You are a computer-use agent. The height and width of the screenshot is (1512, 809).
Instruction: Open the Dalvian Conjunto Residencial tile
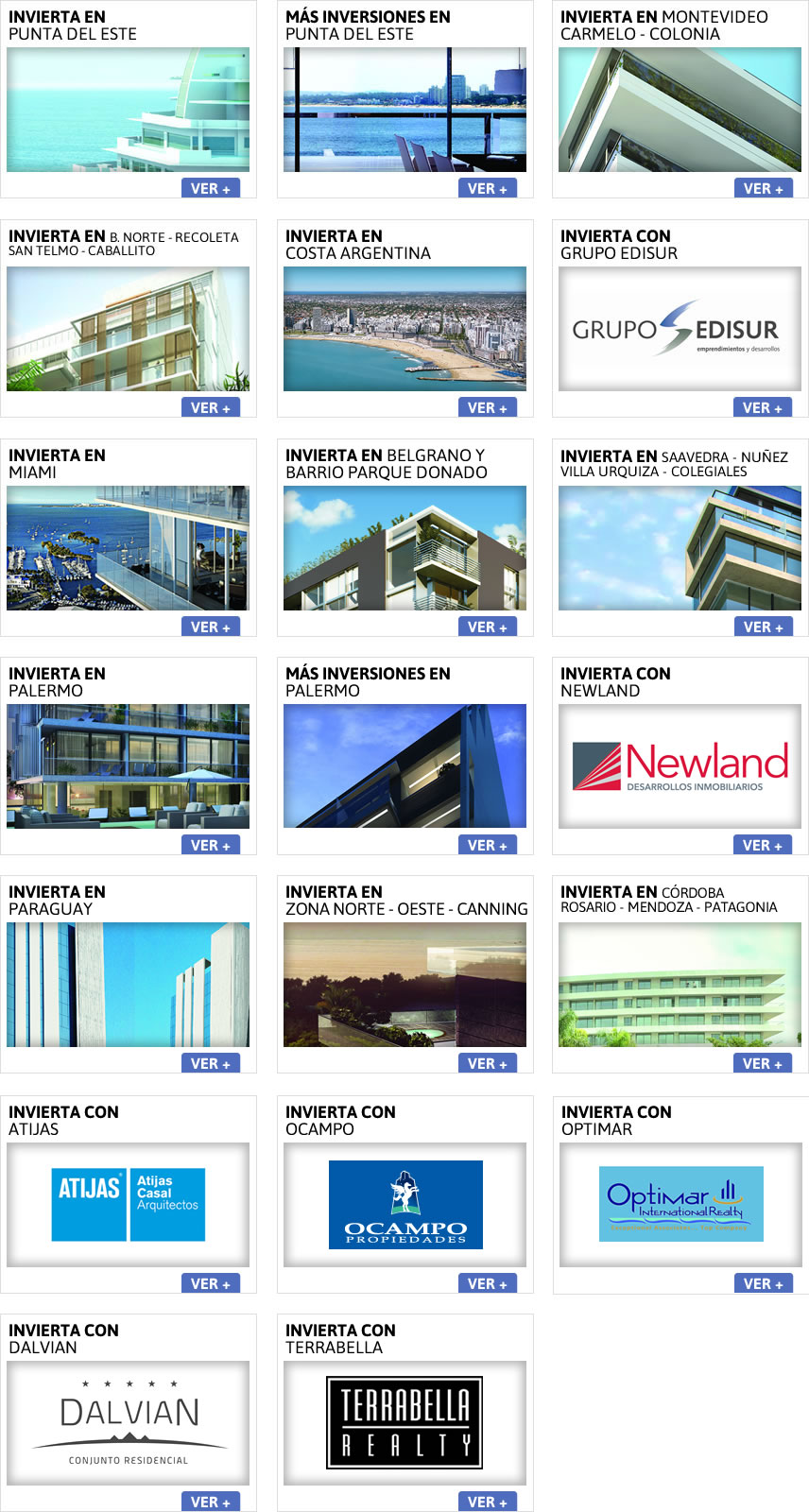[129, 1423]
